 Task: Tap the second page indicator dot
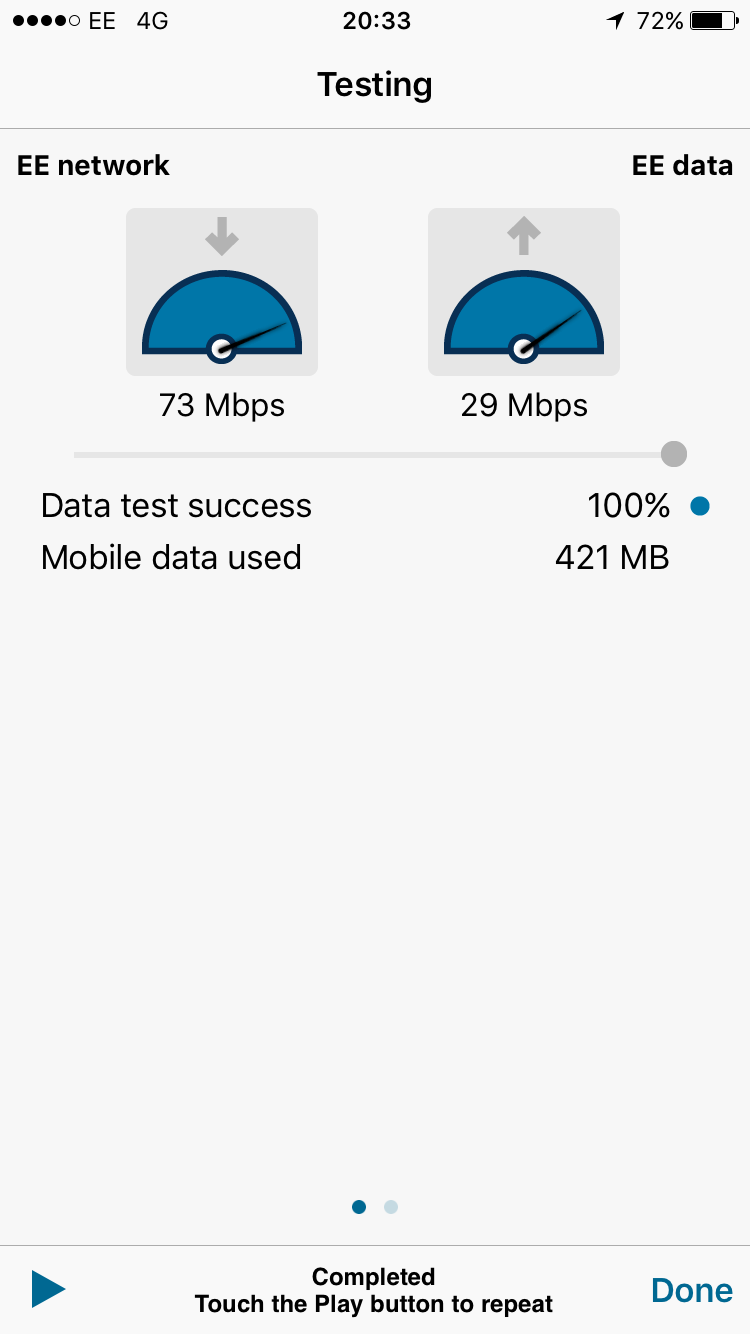click(391, 1207)
